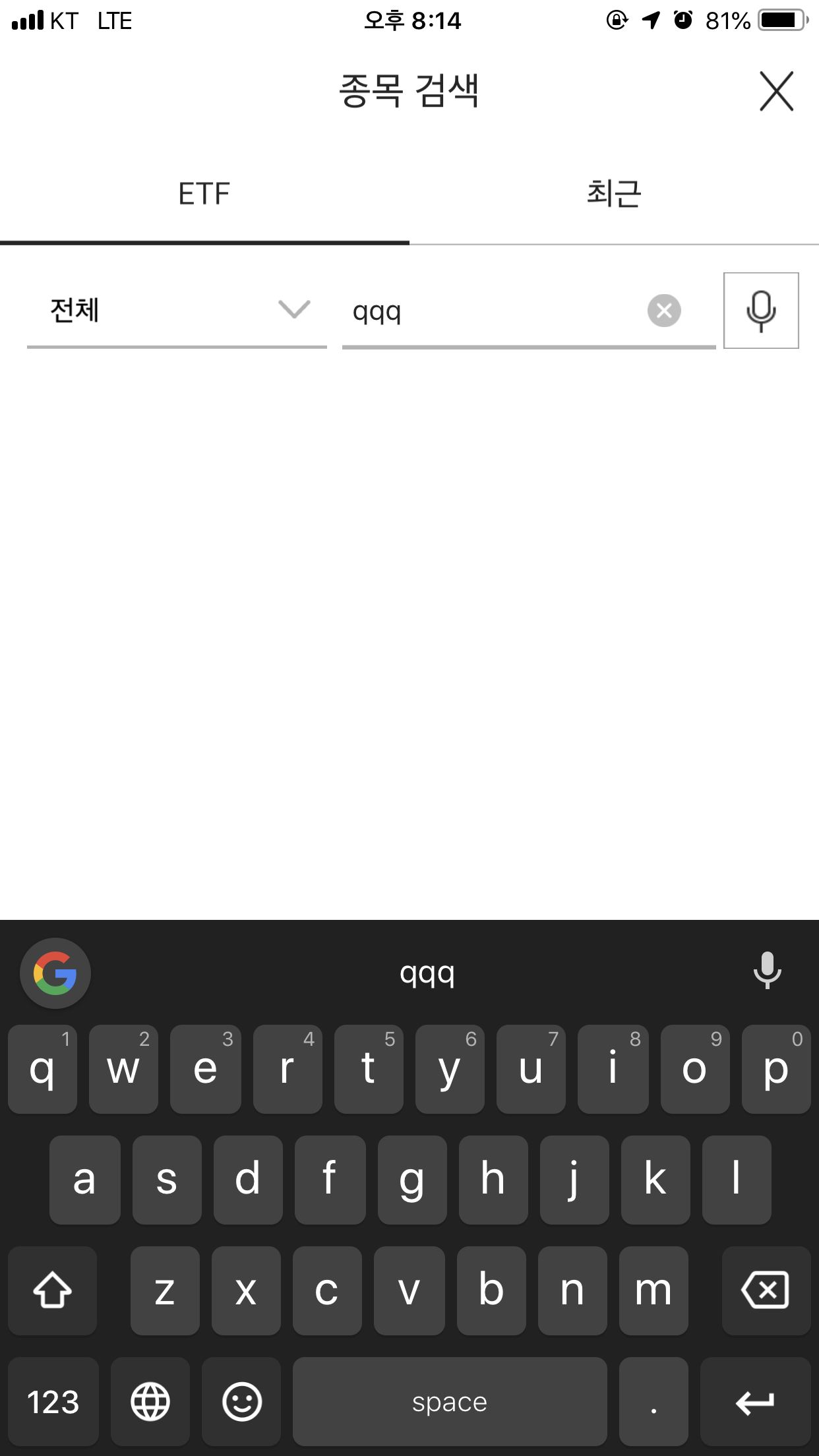This screenshot has height=1456, width=819.
Task: Close the 종목 검색 screen
Action: coord(776,91)
